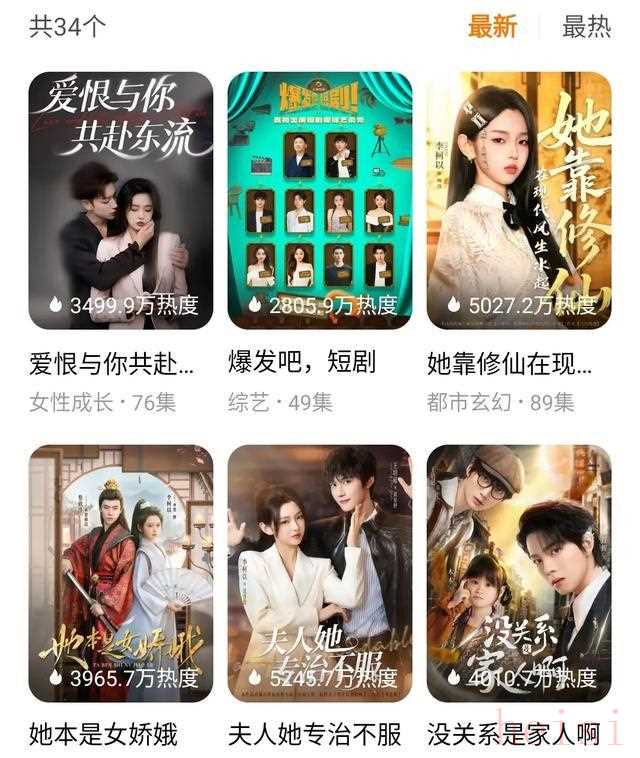Image resolution: width=640 pixels, height=758 pixels.
Task: Open the drama 没关系是家人啊
Action: (518, 573)
